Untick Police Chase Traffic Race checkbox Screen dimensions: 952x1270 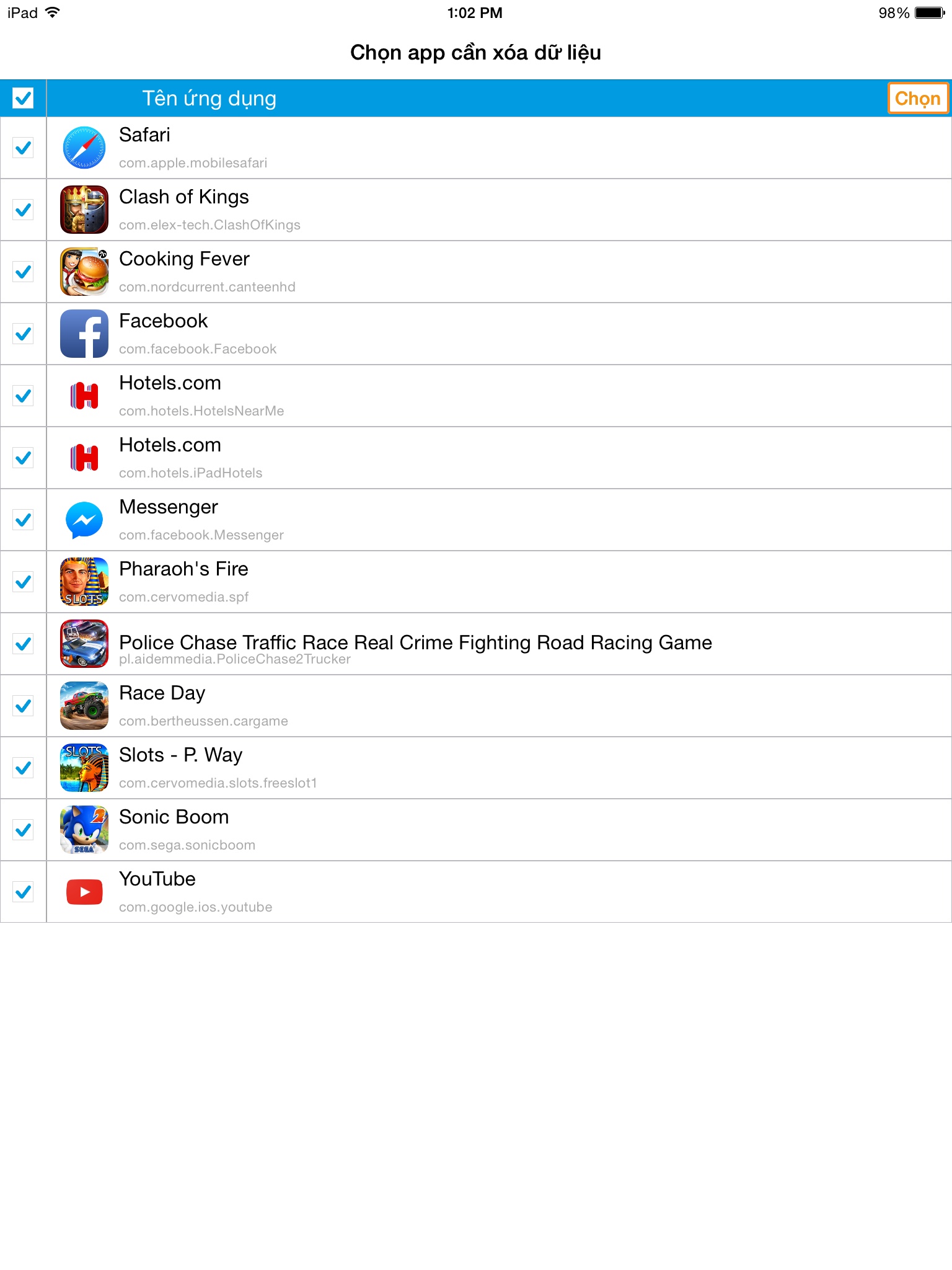click(x=23, y=644)
